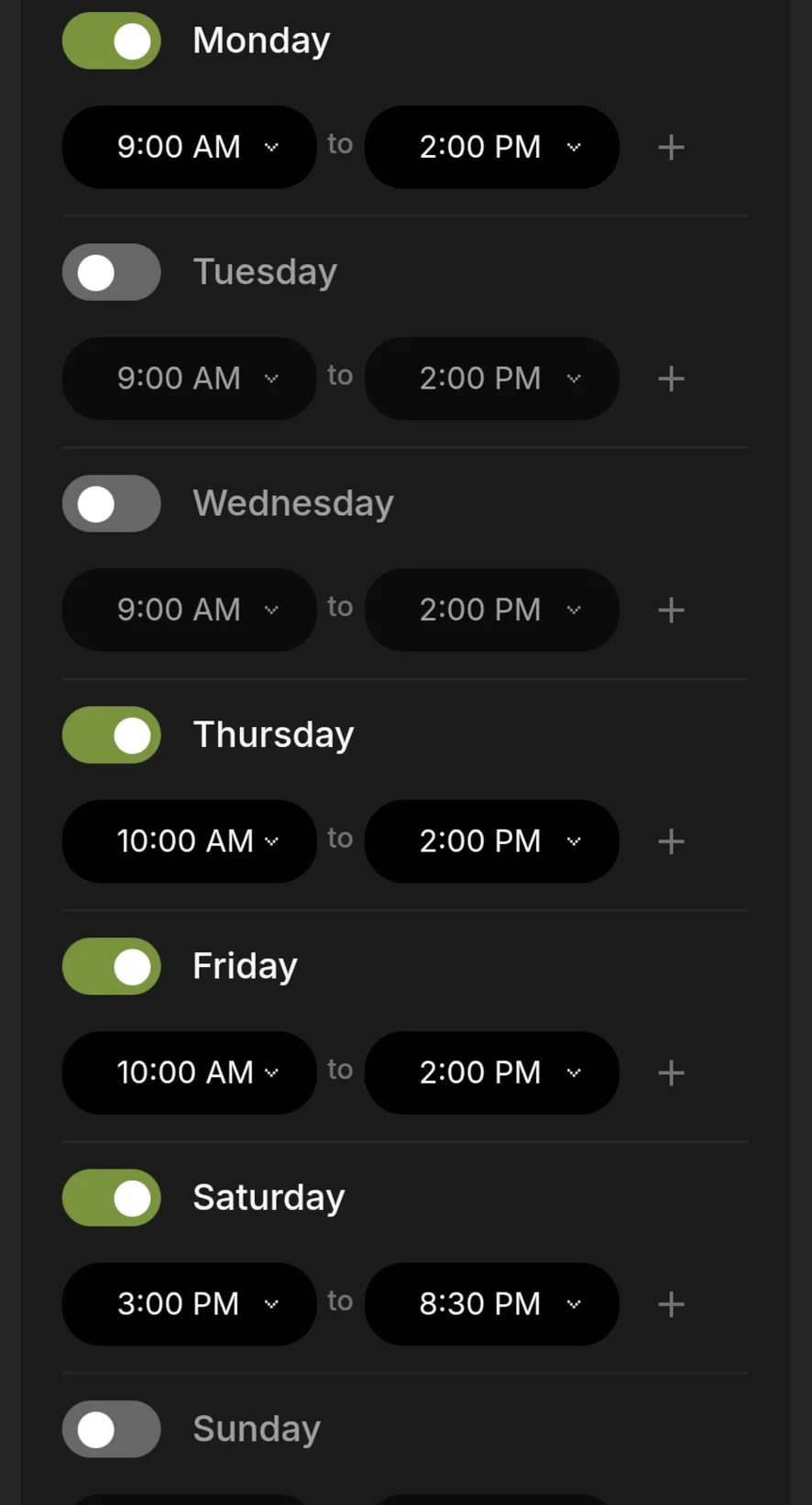Toggle Saturday off
Screen dimensions: 812x1505
pos(112,1198)
